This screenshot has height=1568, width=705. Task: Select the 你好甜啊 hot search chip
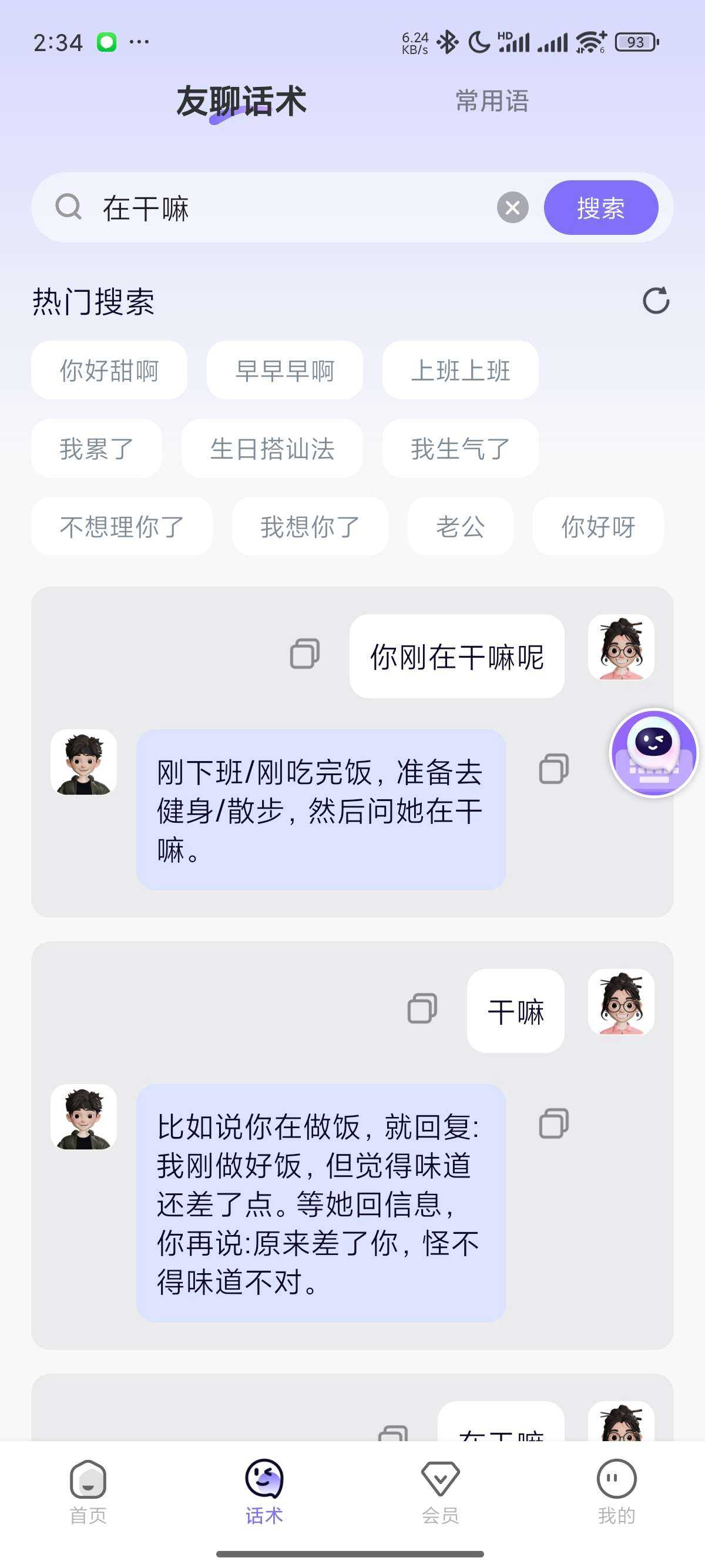pyautogui.click(x=109, y=370)
